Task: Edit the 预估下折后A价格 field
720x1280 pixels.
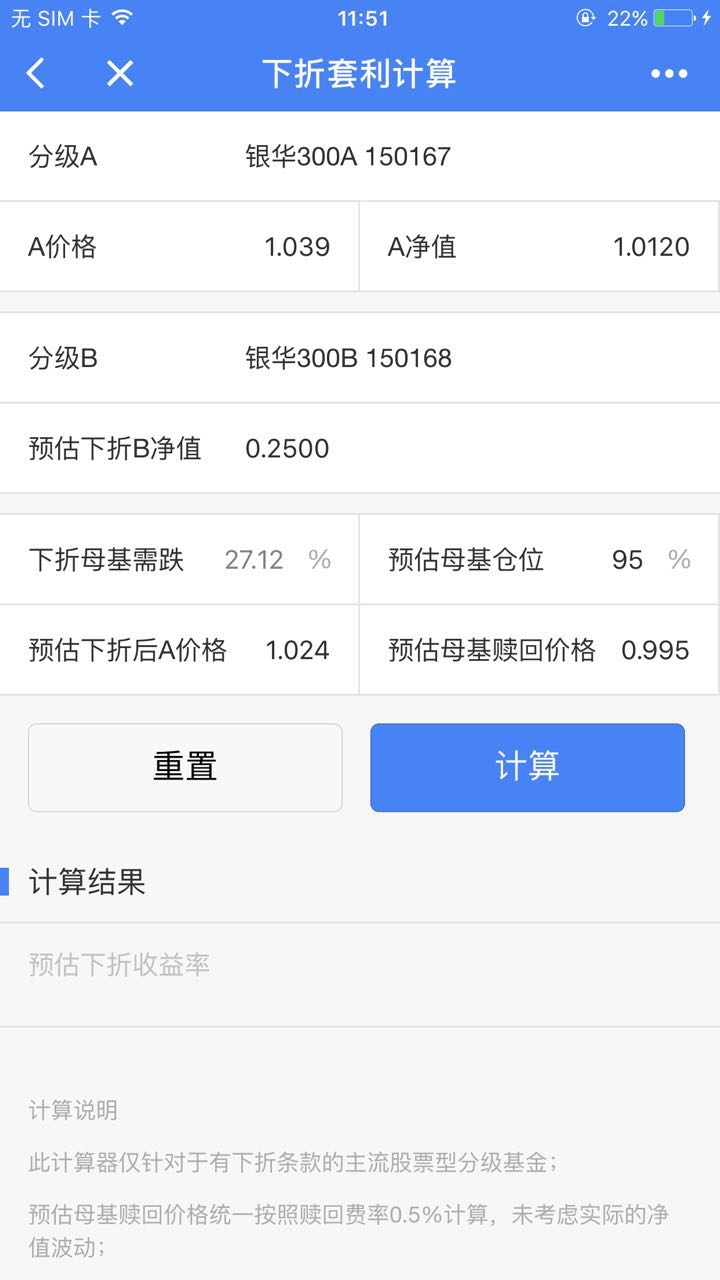Action: (297, 651)
